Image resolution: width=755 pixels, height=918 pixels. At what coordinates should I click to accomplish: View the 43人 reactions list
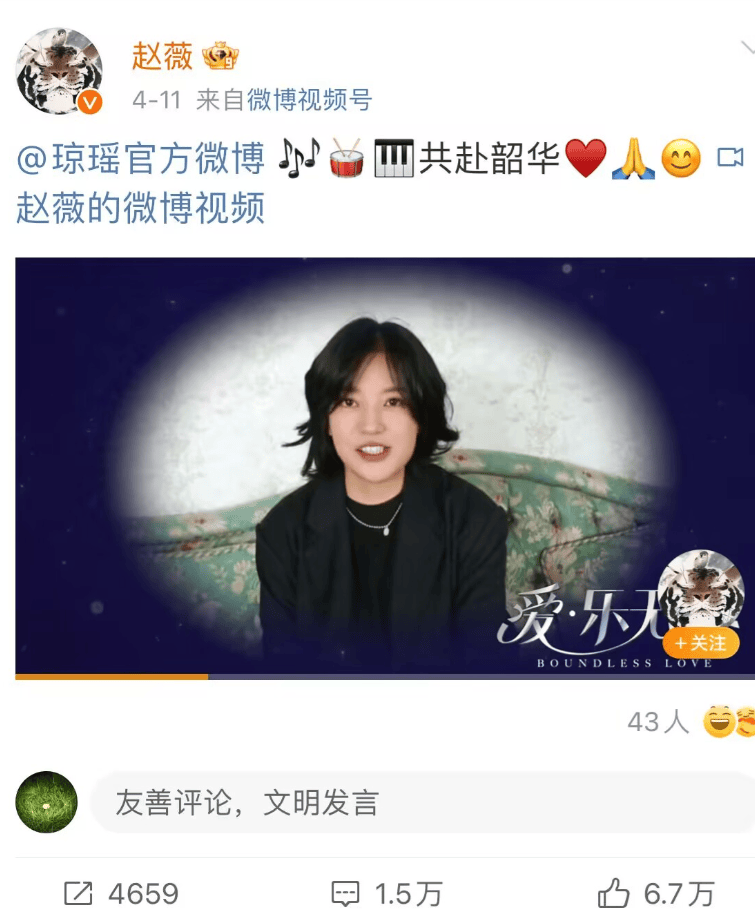click(658, 722)
